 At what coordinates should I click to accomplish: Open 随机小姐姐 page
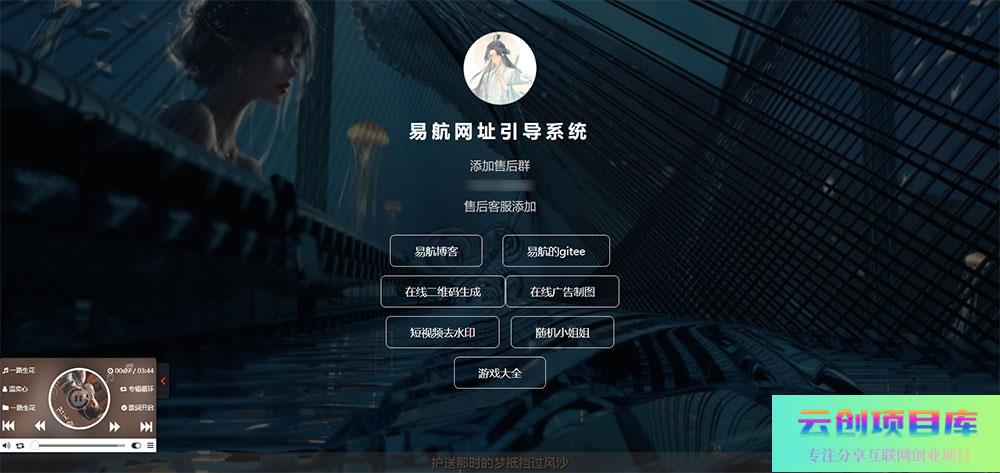point(562,332)
